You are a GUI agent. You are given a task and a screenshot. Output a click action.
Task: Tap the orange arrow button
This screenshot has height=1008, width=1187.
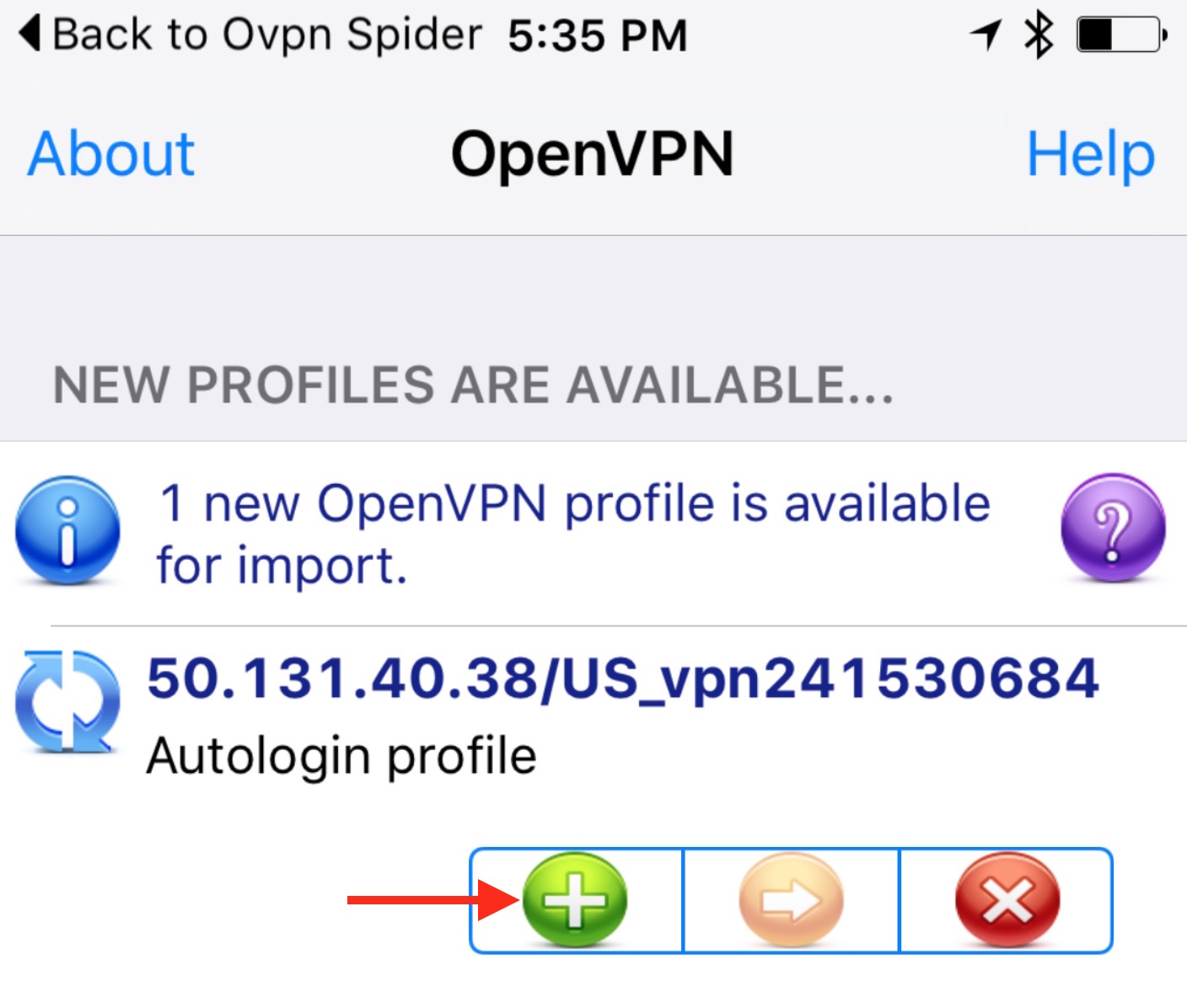(791, 900)
